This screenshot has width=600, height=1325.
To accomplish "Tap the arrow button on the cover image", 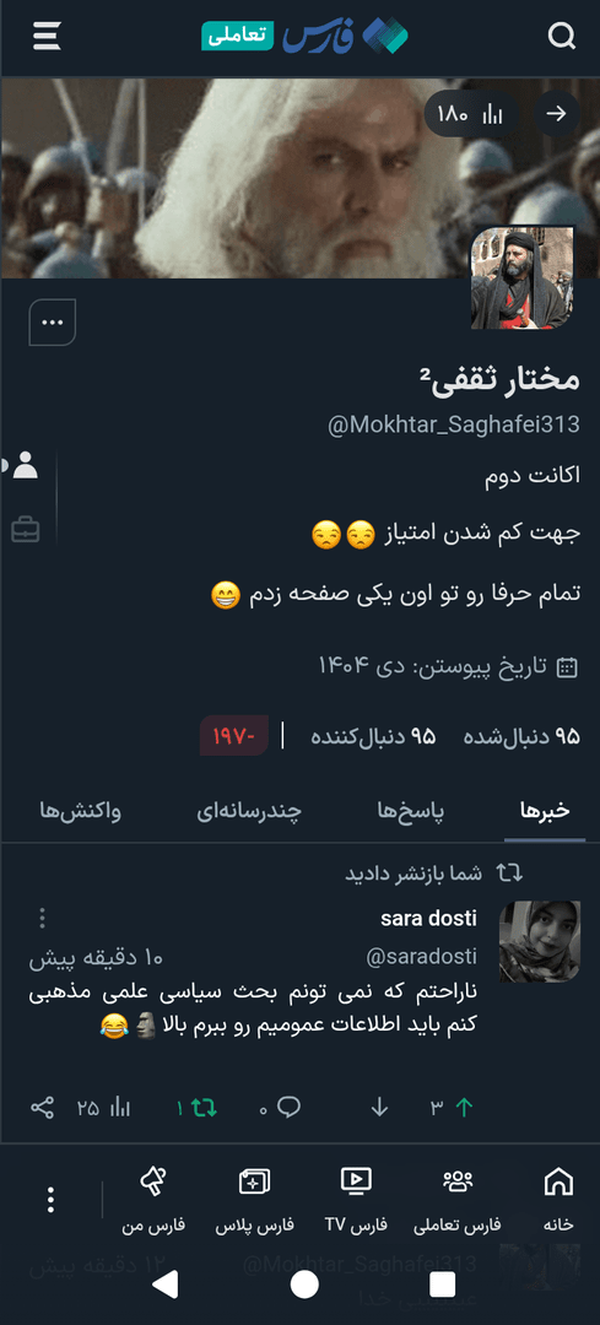I will (x=556, y=114).
